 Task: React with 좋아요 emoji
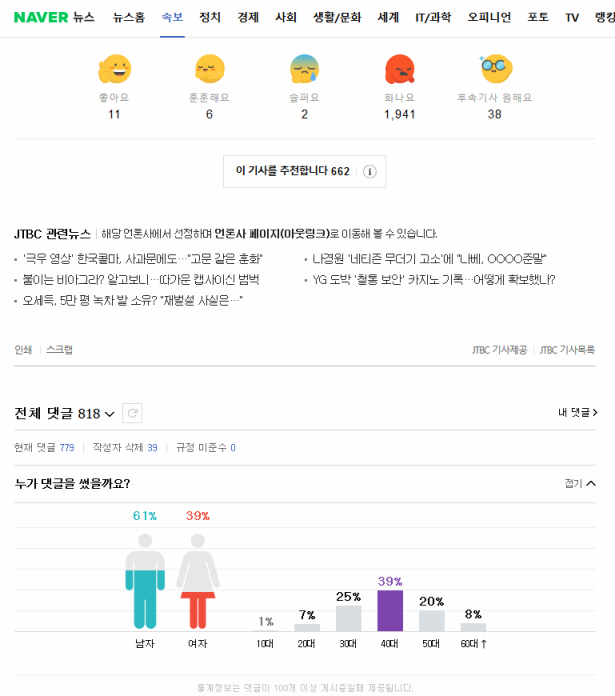[114, 70]
